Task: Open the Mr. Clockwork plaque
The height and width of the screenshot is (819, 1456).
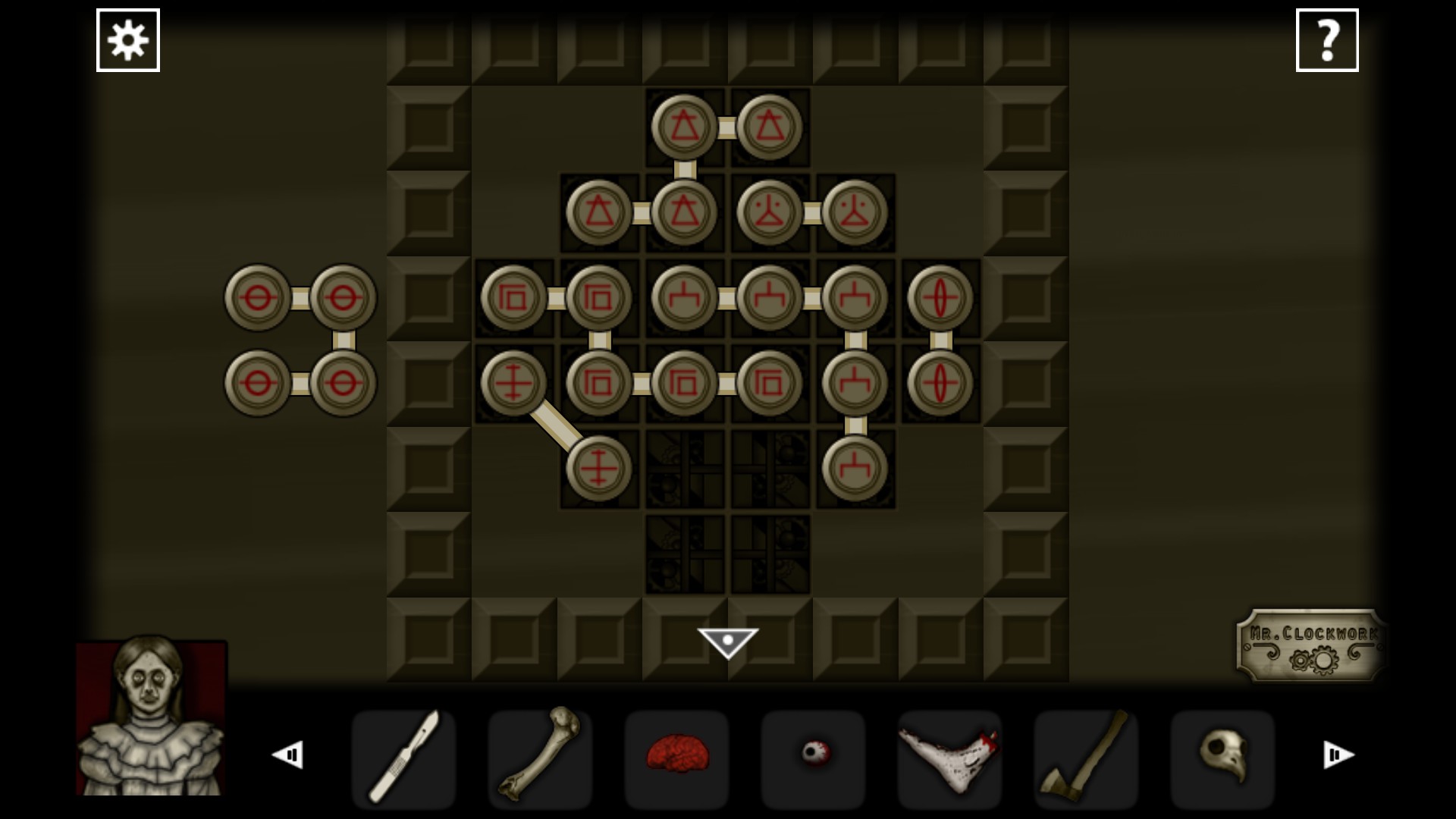Action: pos(1311,645)
